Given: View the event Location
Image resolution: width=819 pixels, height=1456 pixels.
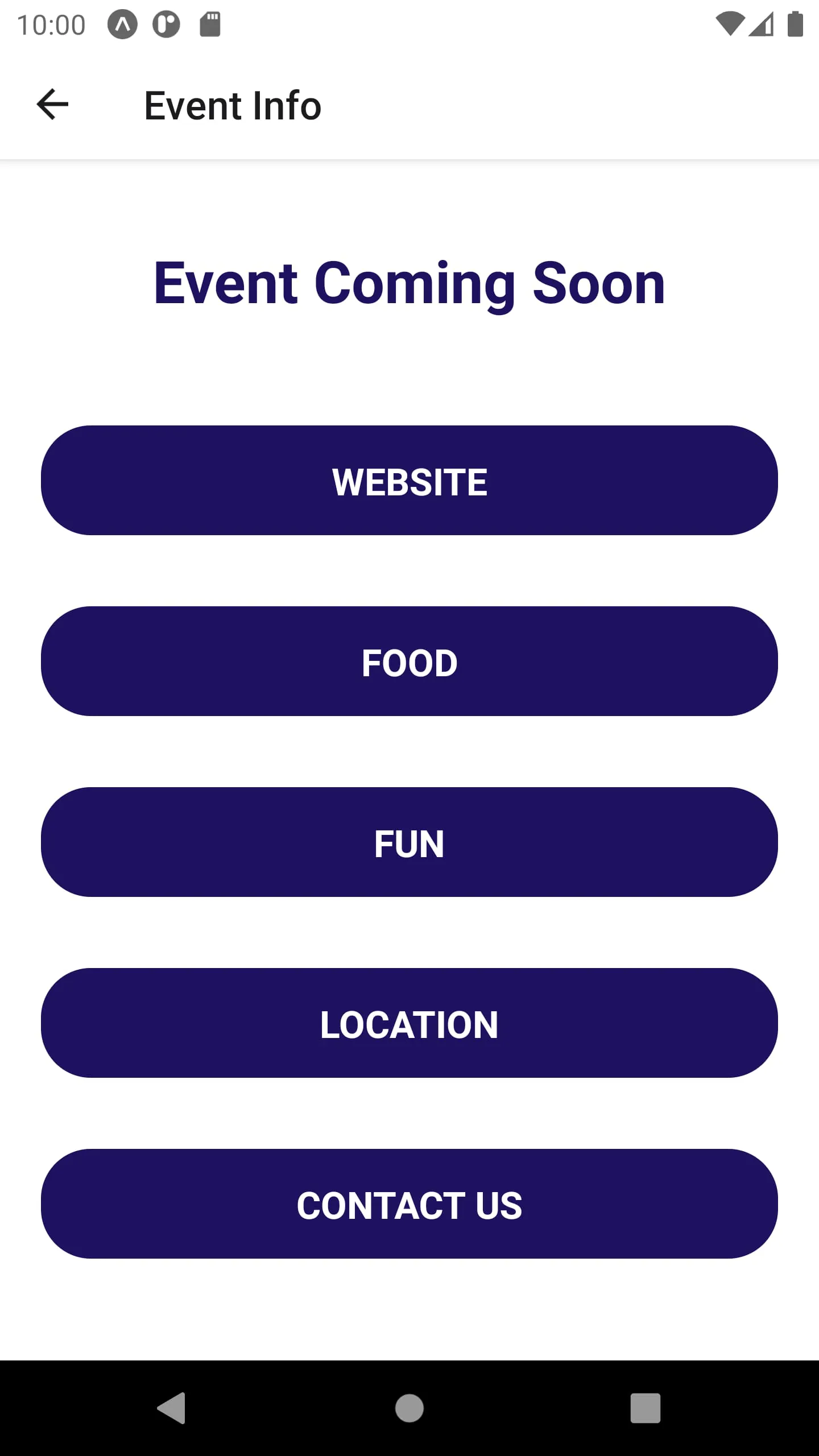Looking at the screenshot, I should coord(409,1023).
